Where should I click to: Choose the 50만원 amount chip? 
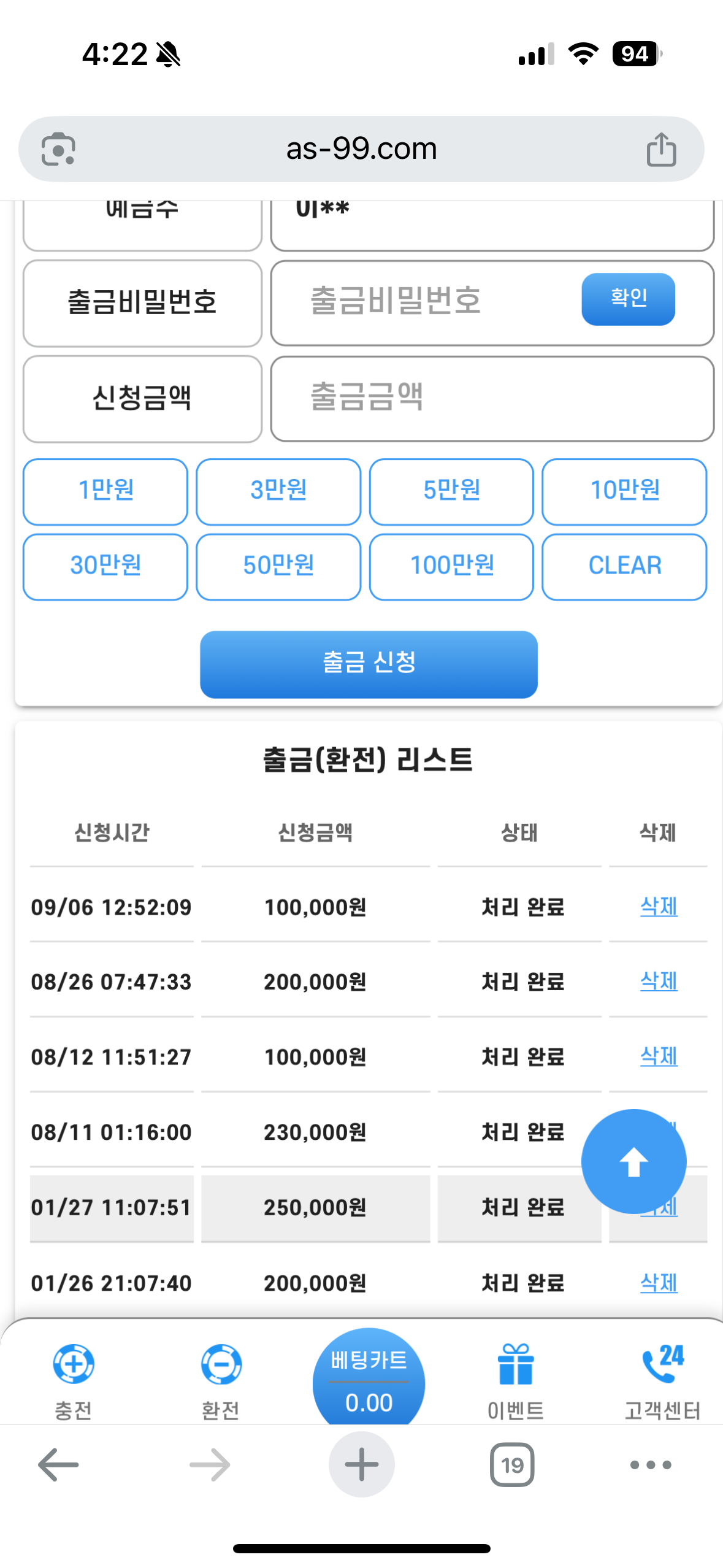[x=278, y=566]
